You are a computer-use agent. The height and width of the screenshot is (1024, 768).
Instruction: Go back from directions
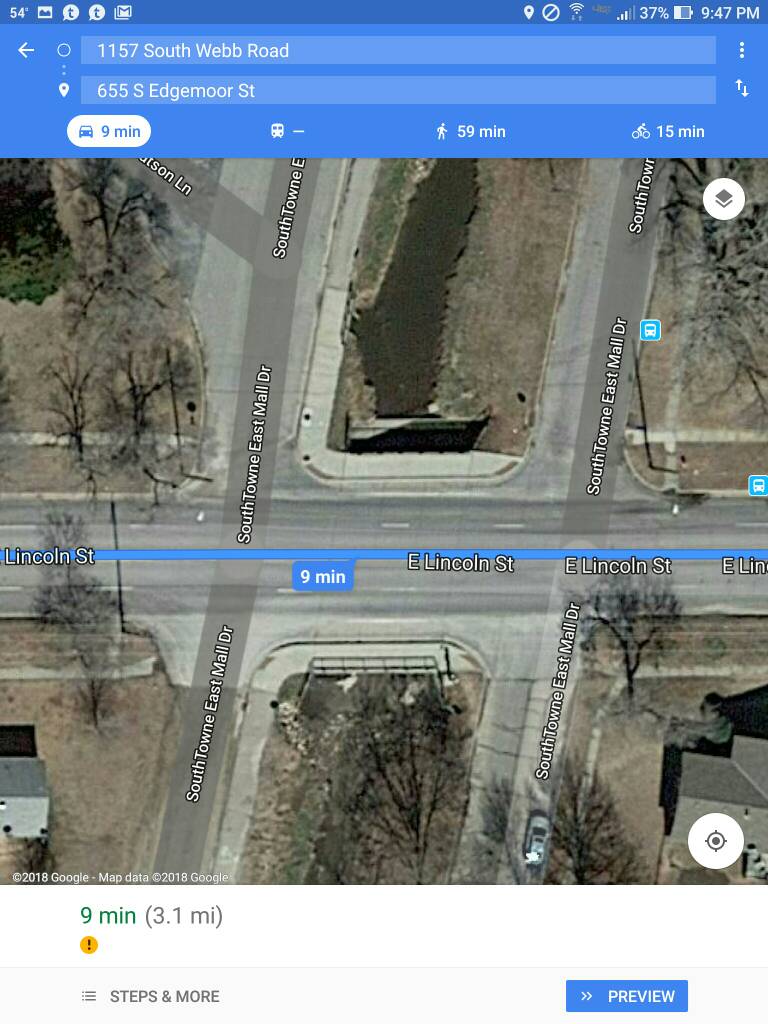(x=26, y=51)
